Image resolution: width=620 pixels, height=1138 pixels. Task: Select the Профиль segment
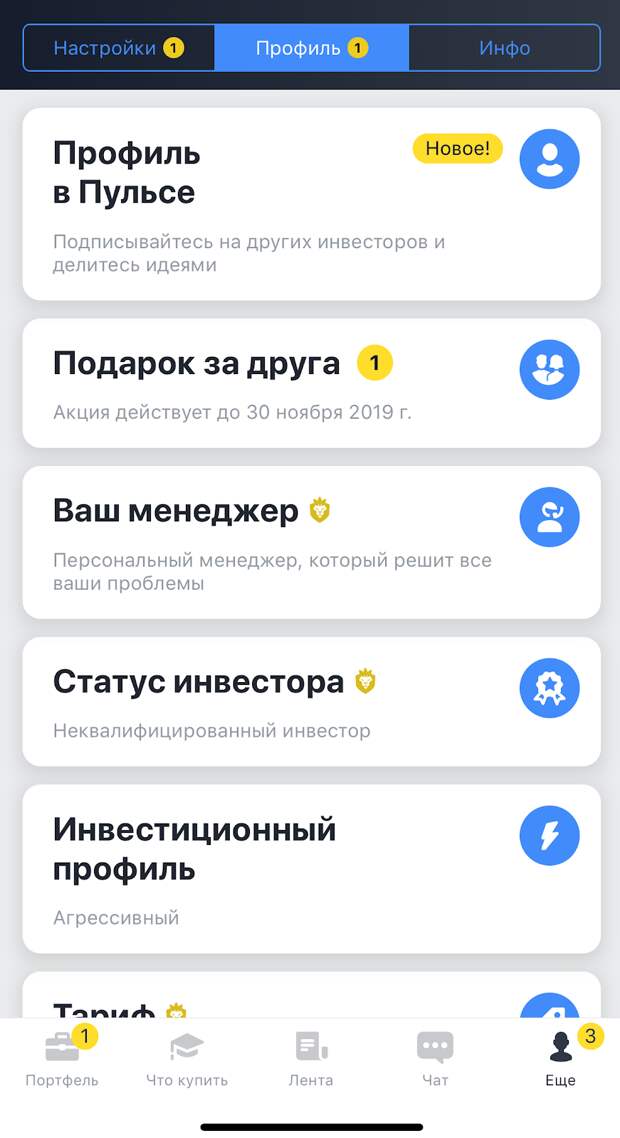pyautogui.click(x=311, y=48)
